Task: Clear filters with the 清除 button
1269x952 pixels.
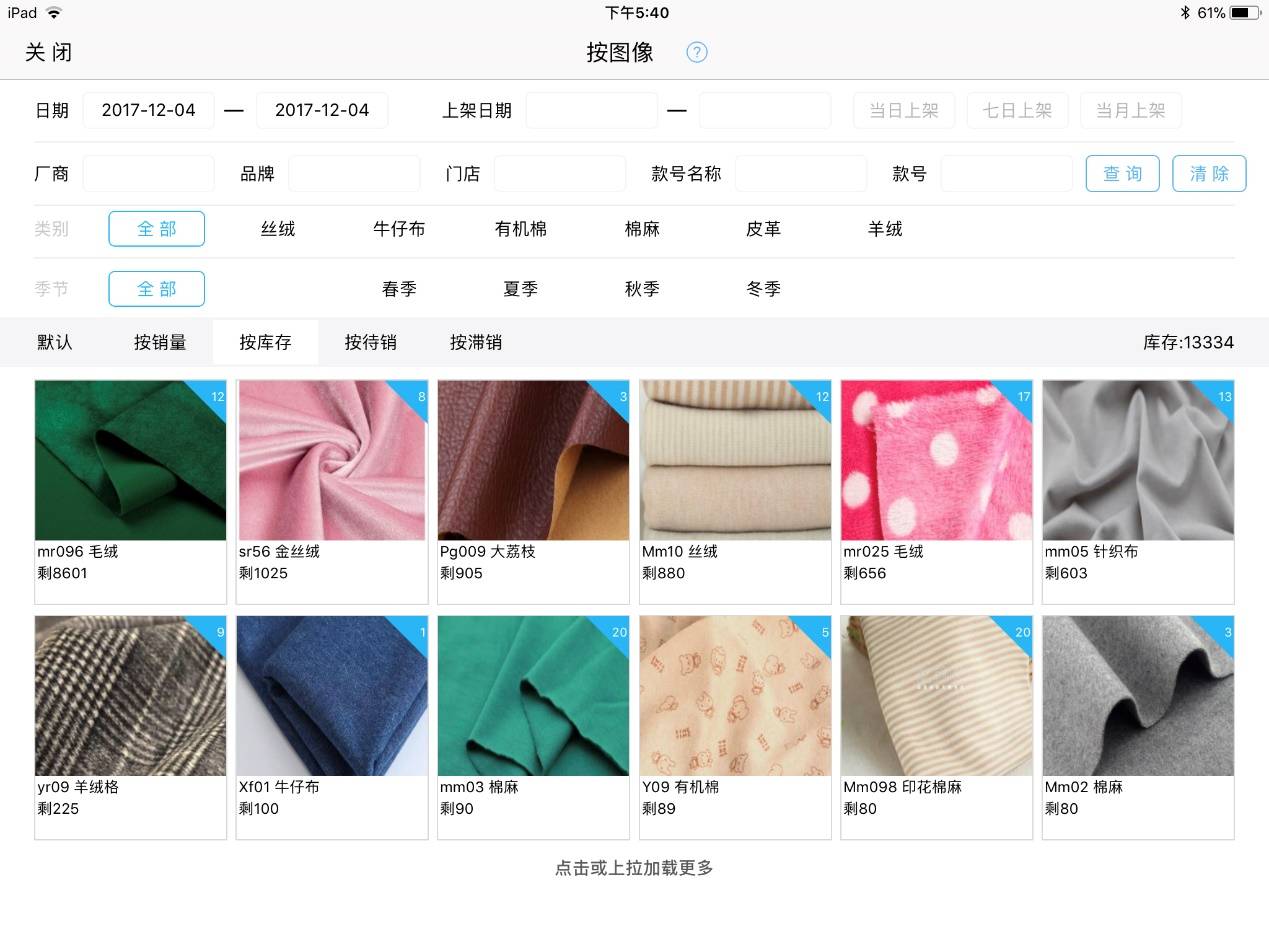Action: point(1209,173)
